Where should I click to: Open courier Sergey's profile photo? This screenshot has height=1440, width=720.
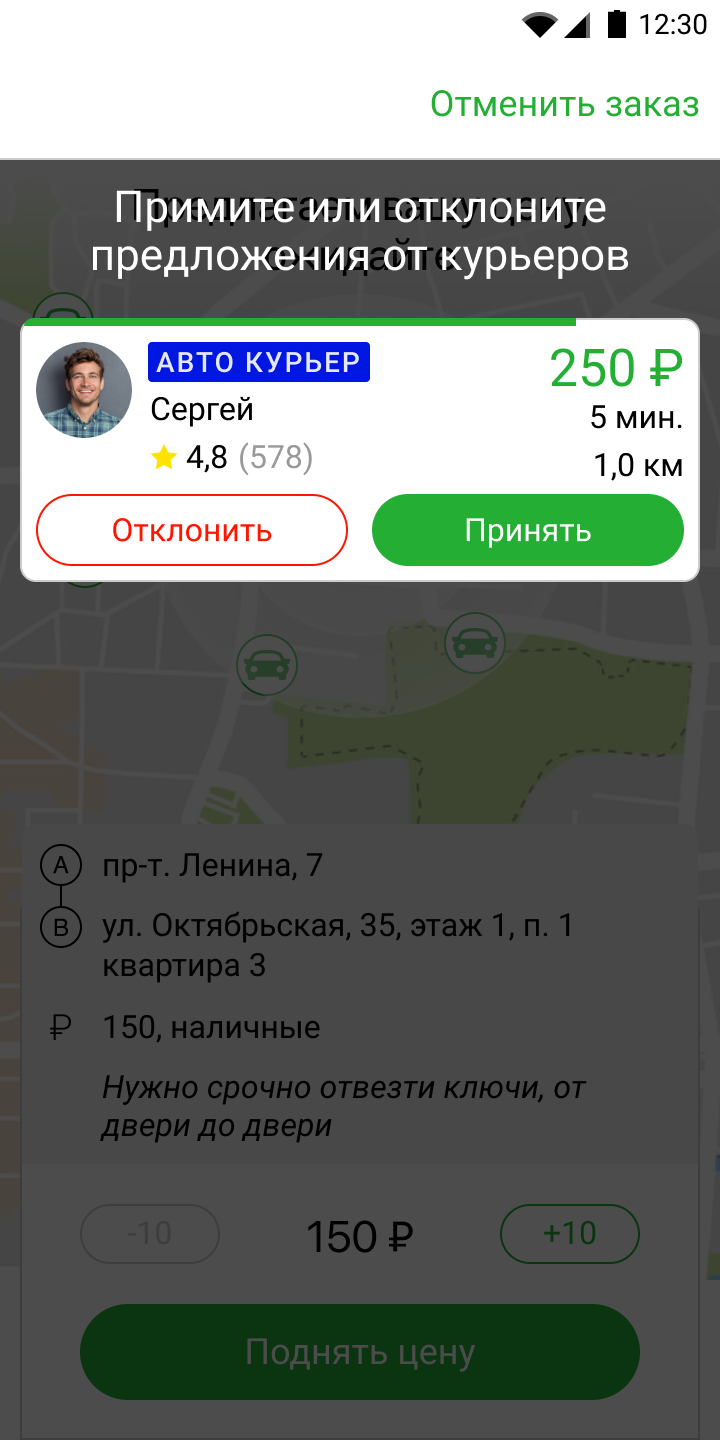coord(84,391)
